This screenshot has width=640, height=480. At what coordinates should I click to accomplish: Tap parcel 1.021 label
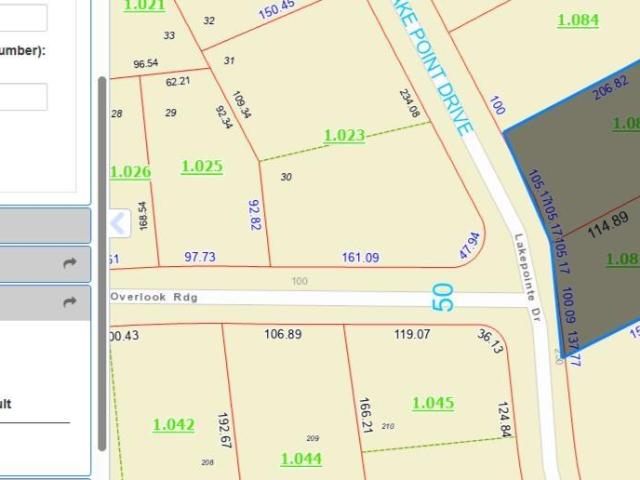pos(143,6)
